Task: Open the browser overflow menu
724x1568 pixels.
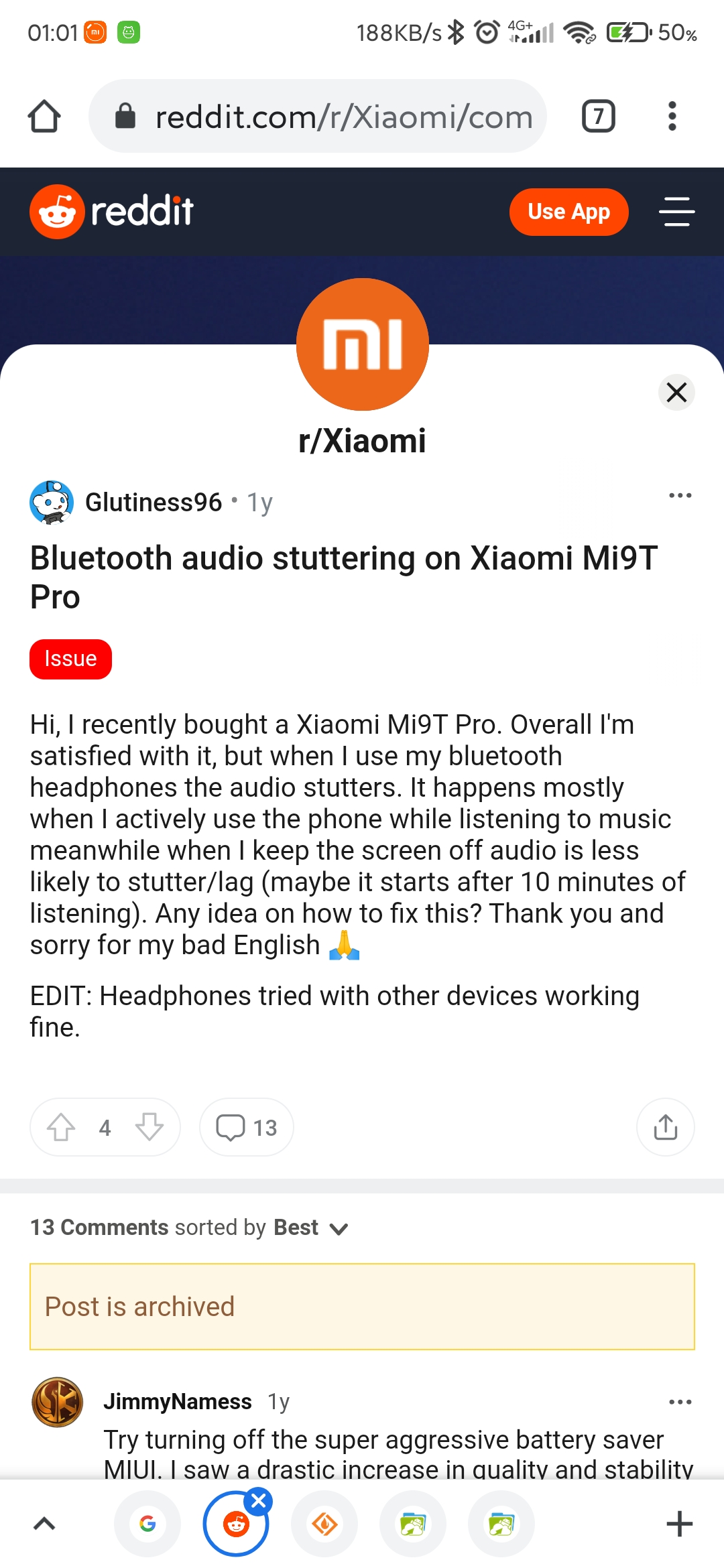Action: 672,117
